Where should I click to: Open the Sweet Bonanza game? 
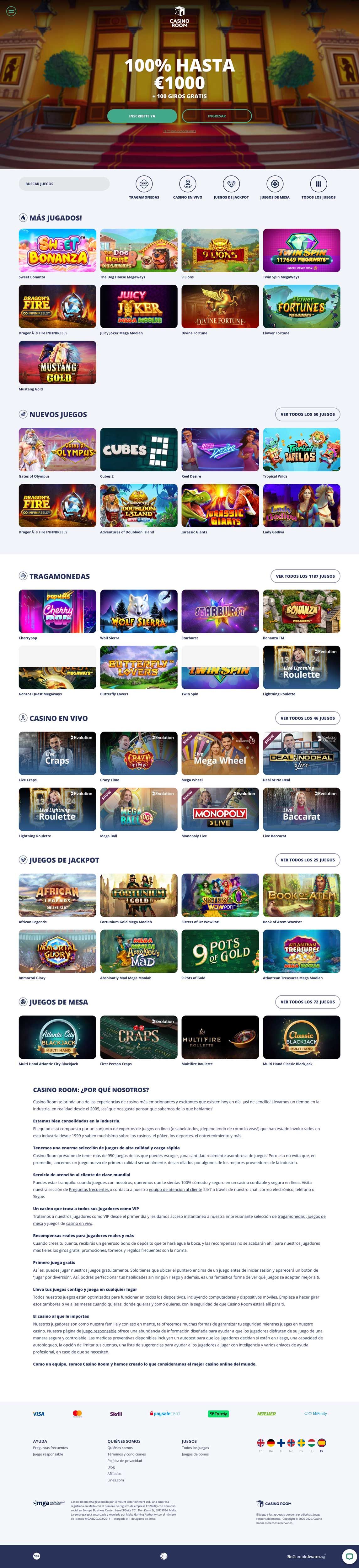click(57, 250)
